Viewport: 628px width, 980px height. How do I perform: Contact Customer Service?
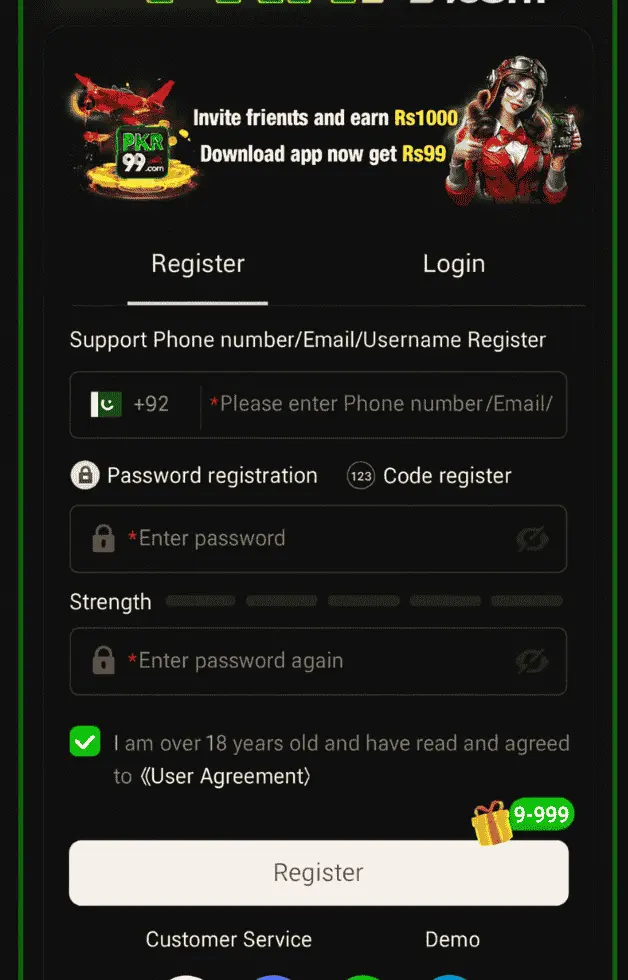229,939
